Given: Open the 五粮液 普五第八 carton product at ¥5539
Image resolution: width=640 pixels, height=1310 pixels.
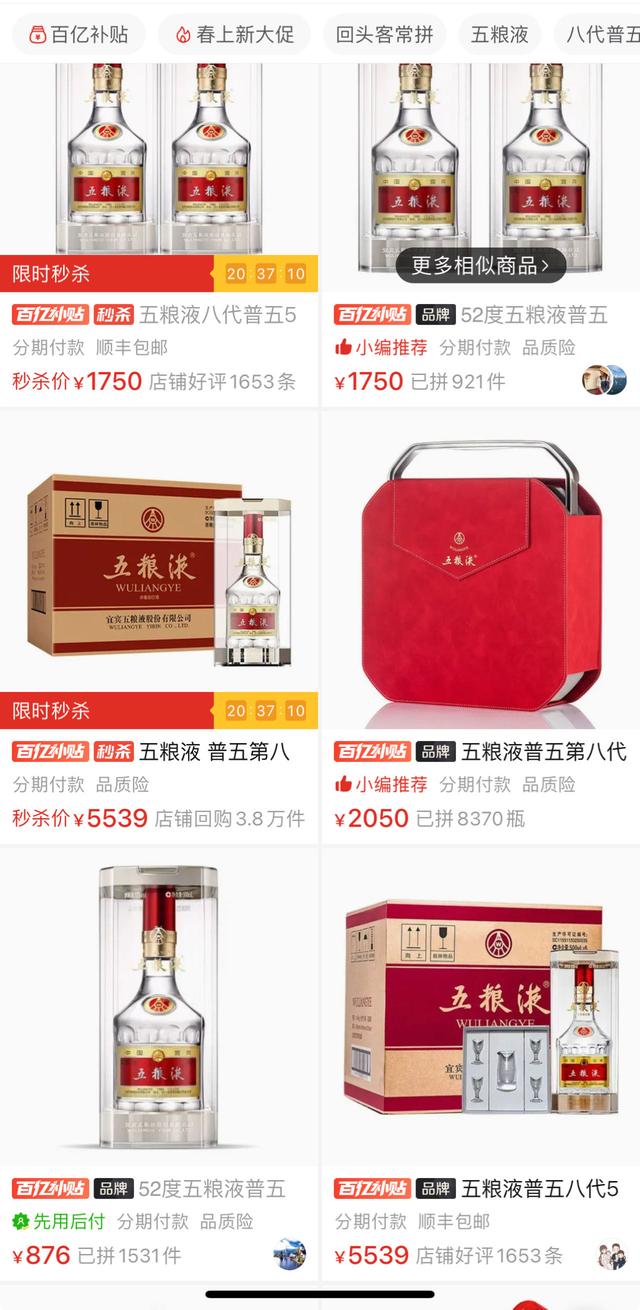Looking at the screenshot, I should pyautogui.click(x=159, y=626).
